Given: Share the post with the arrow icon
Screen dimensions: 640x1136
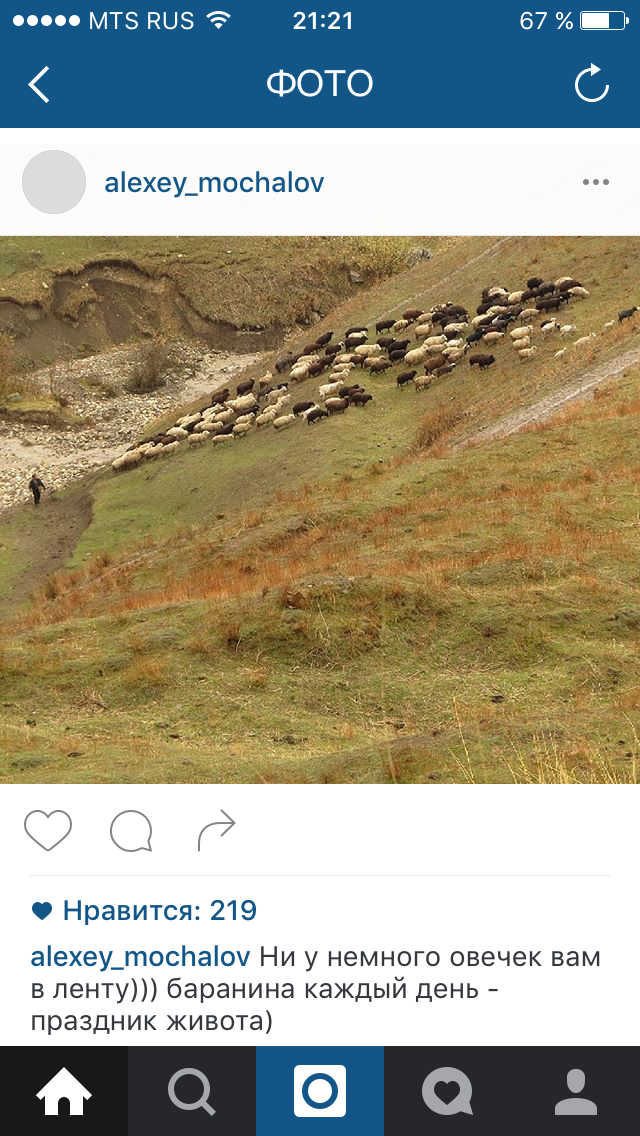Looking at the screenshot, I should (216, 830).
